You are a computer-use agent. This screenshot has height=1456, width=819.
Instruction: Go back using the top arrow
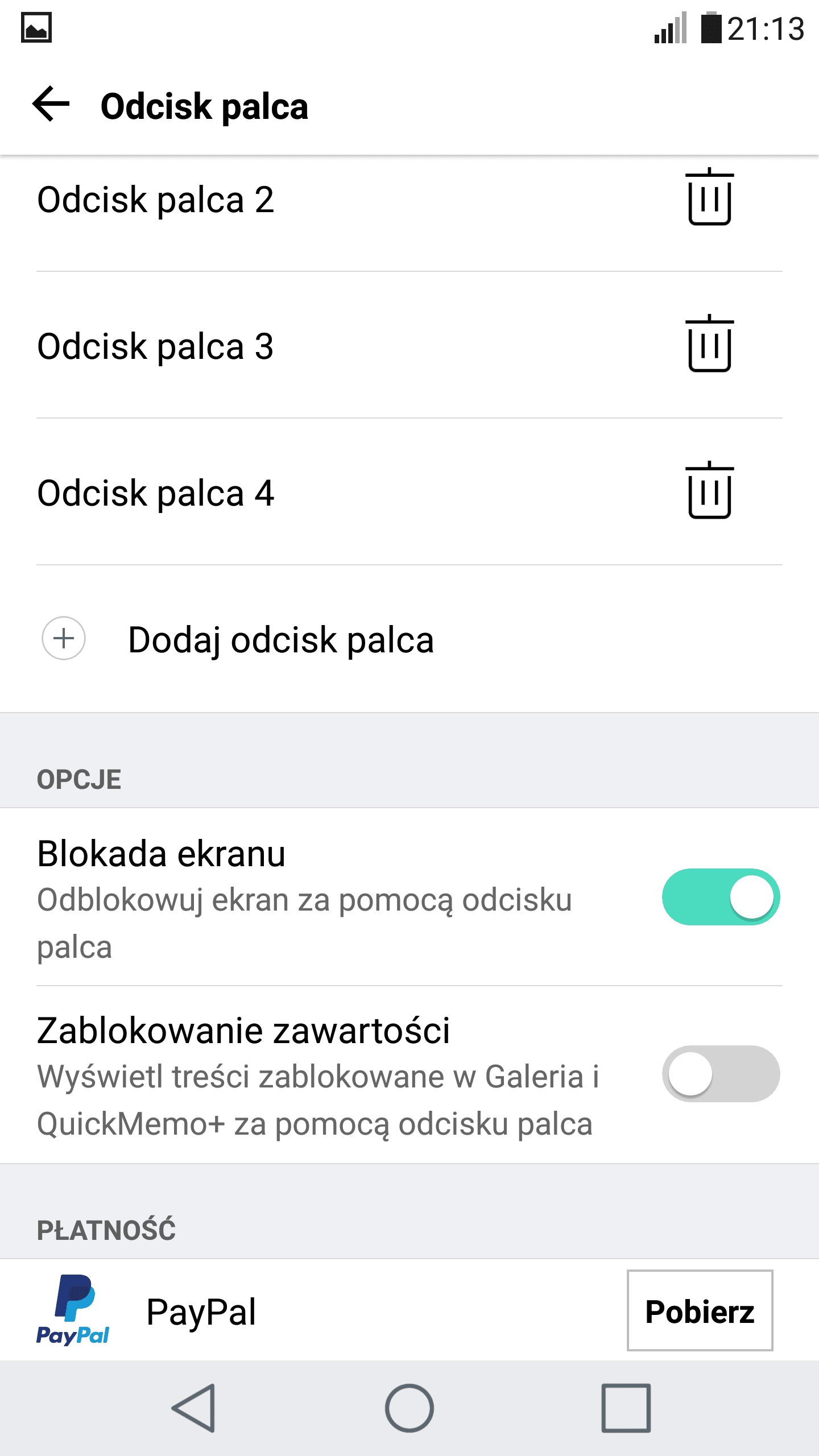coord(51,104)
